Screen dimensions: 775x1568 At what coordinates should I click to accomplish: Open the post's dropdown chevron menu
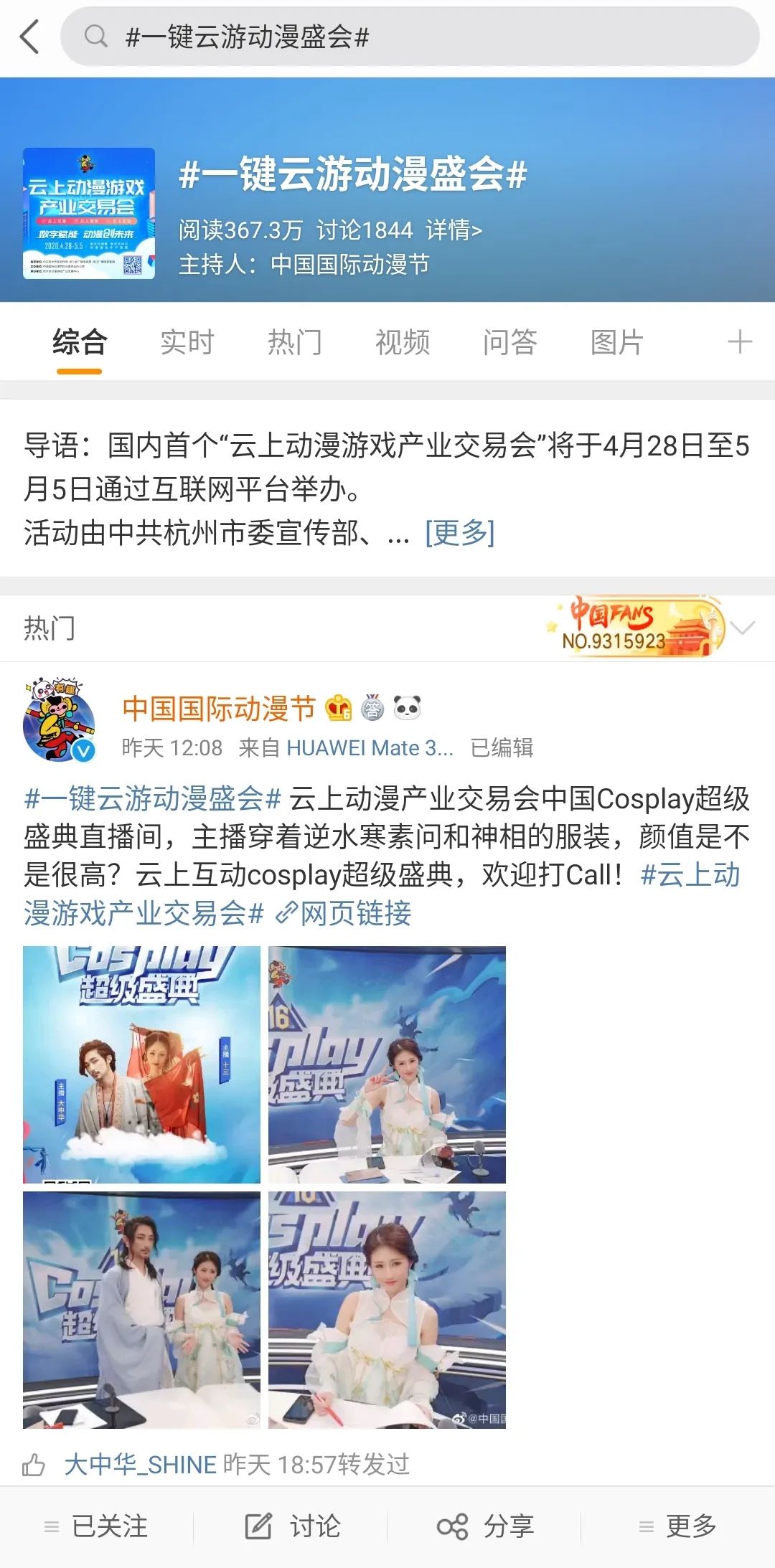pyautogui.click(x=743, y=628)
